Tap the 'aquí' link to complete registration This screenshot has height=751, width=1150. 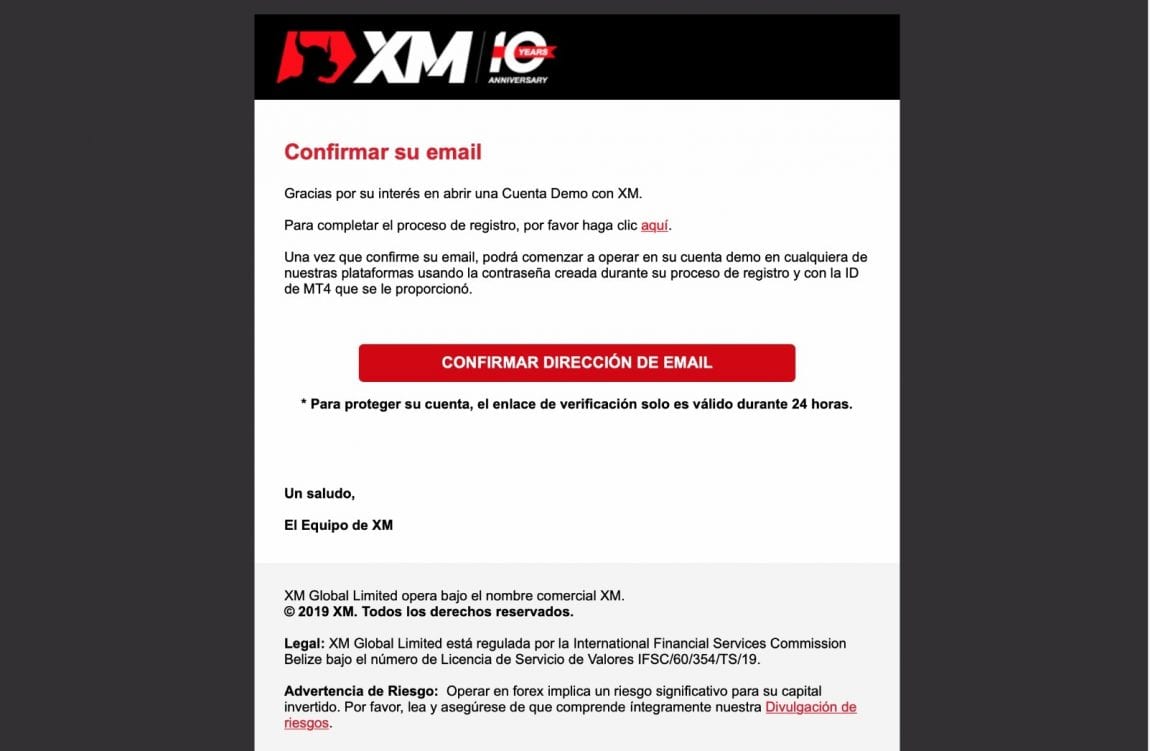pyautogui.click(x=654, y=225)
